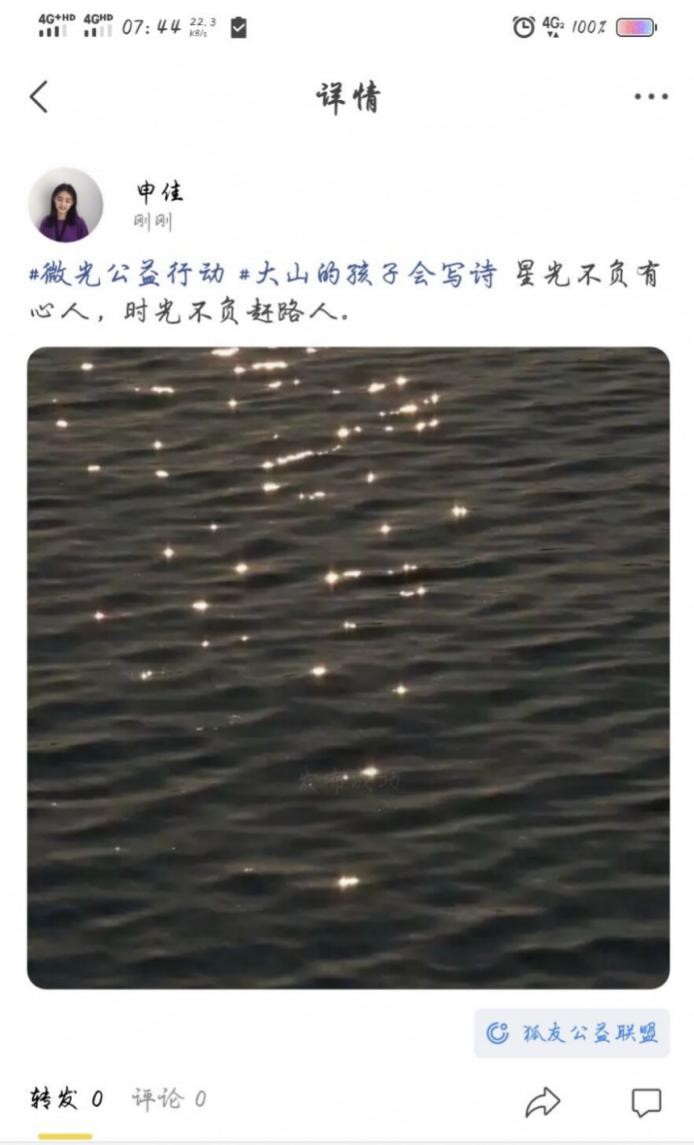The height and width of the screenshot is (1145, 694).
Task: Write a comment via the speech bubble icon
Action: [647, 1102]
